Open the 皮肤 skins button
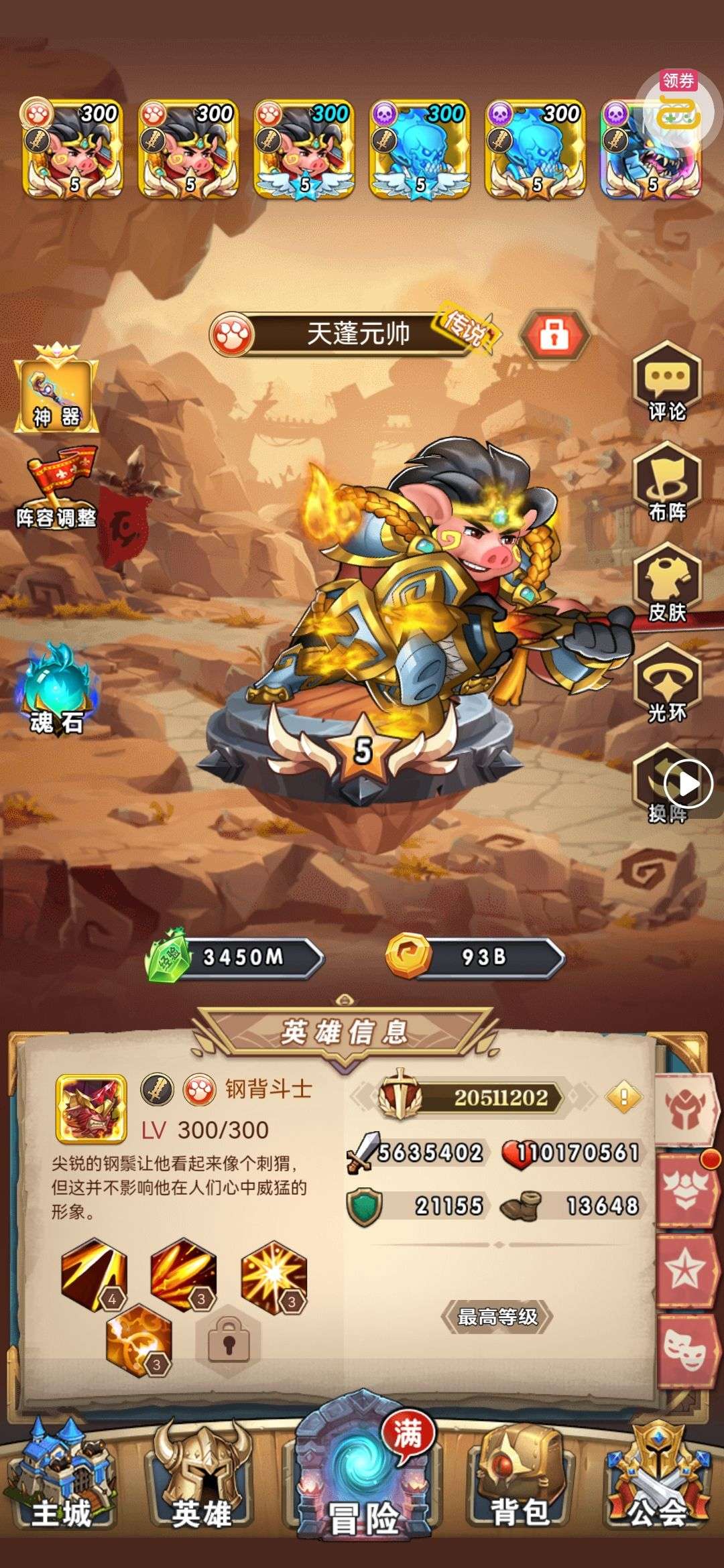 tap(666, 584)
